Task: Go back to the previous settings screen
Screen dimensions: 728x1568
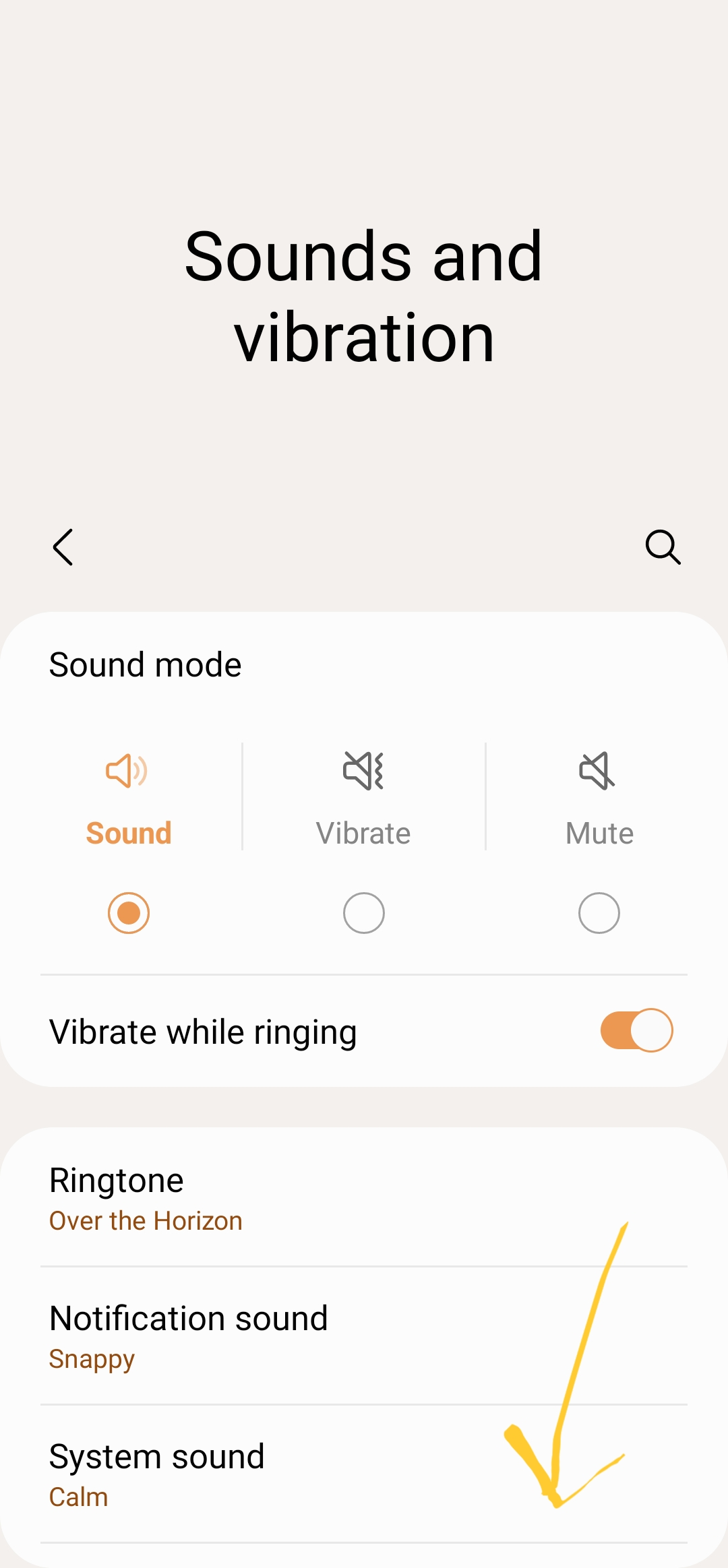Action: coord(63,546)
